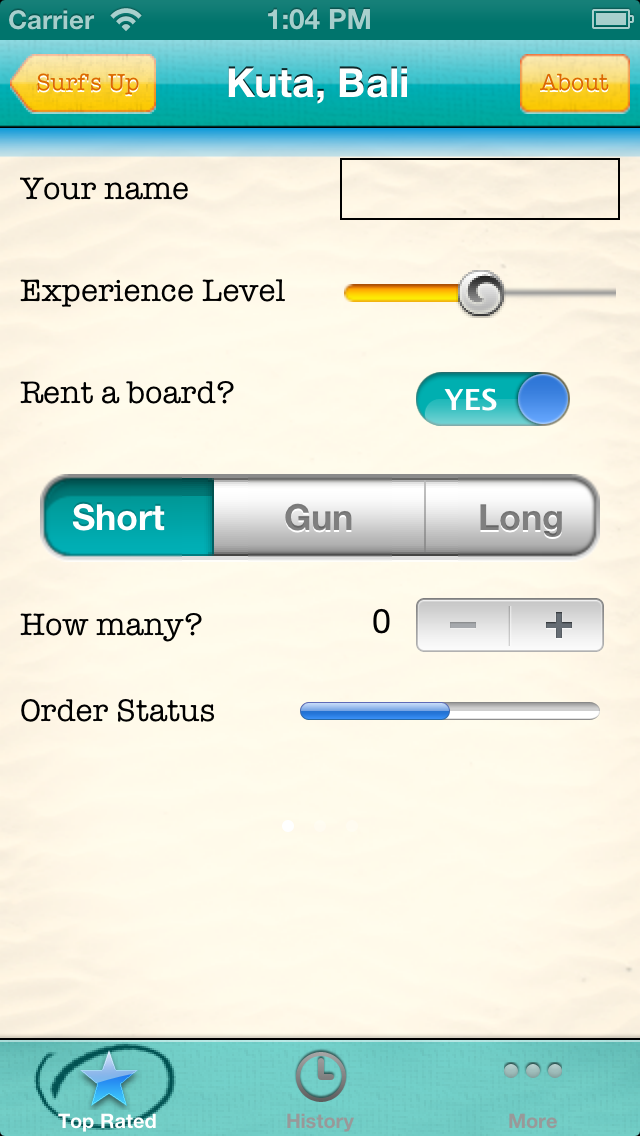640x1136 pixels.
Task: Tap the page indicator dots
Action: tap(320, 825)
